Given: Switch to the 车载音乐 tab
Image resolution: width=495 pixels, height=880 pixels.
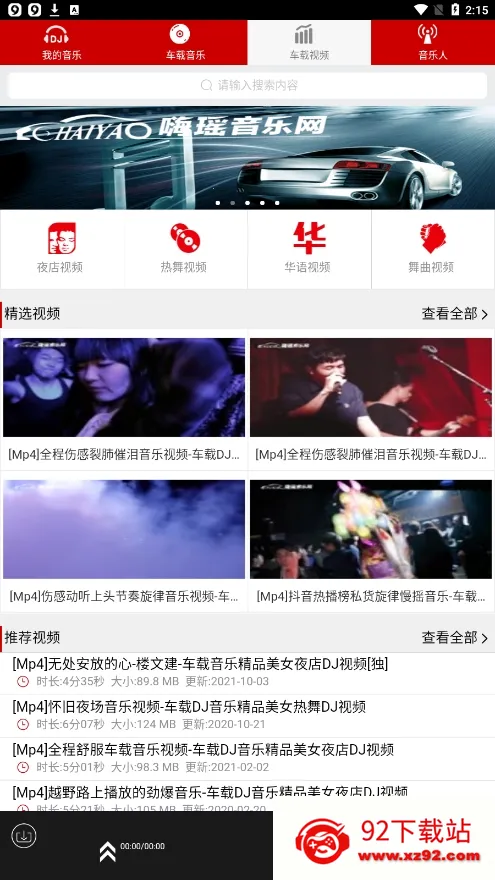Looking at the screenshot, I should [x=185, y=43].
